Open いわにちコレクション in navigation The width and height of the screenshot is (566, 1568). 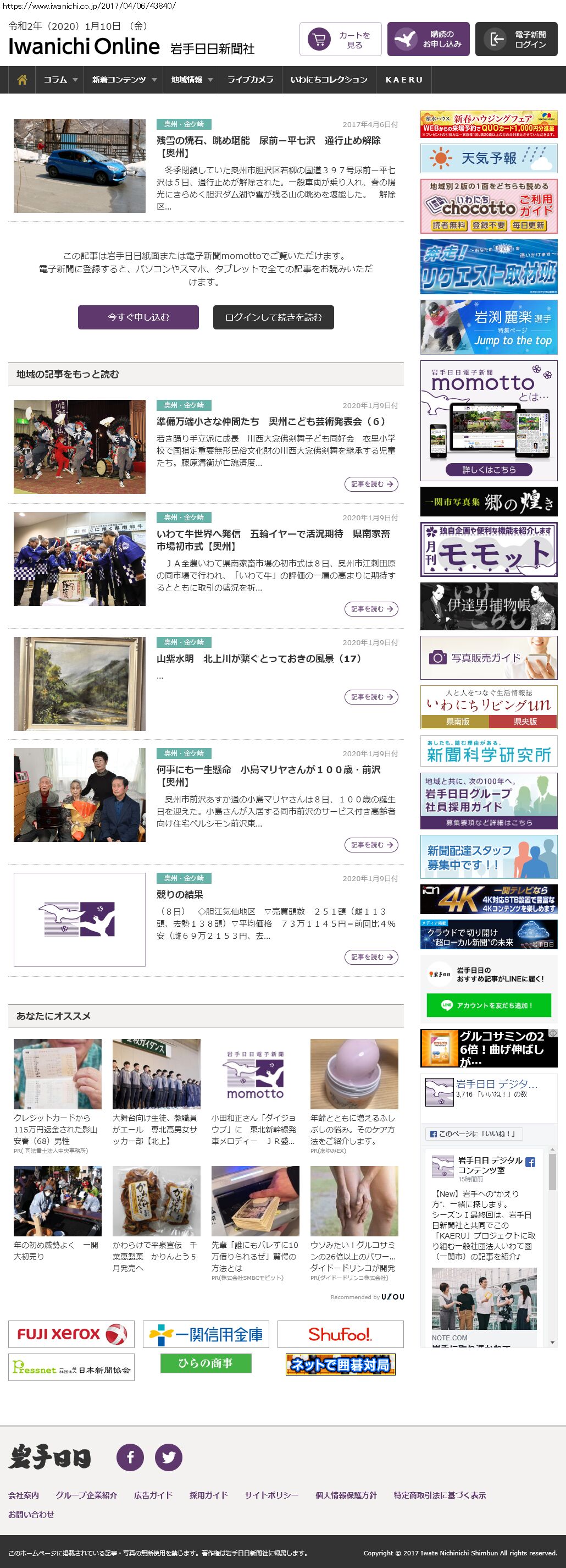pos(328,80)
